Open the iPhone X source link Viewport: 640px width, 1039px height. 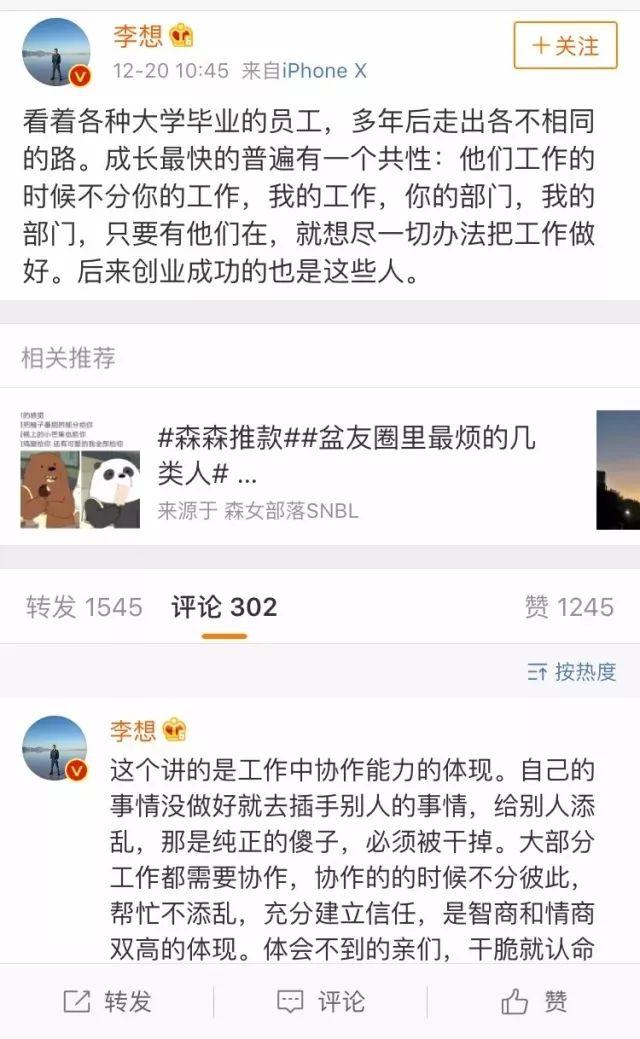point(324,71)
